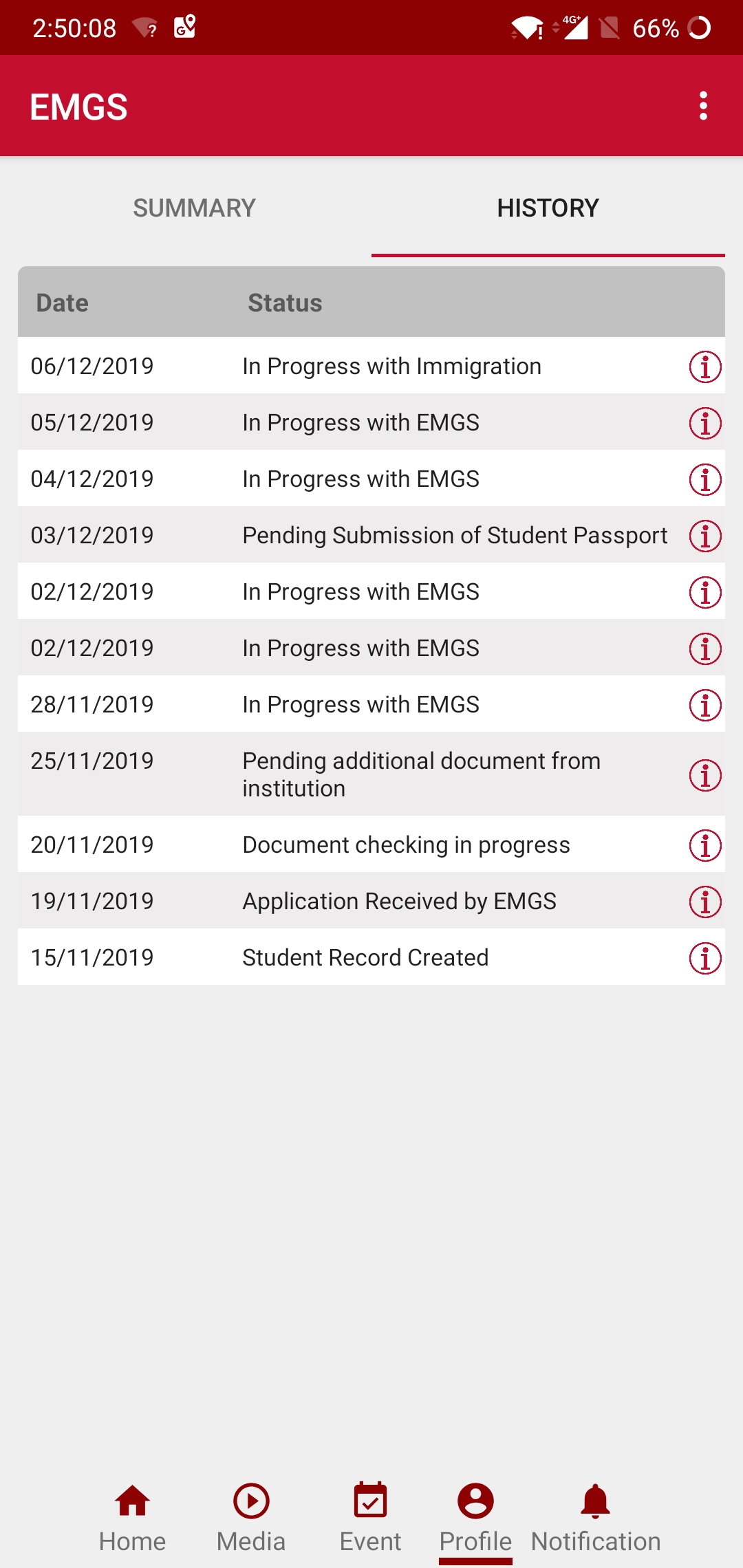Open the Profile tab
Screen dimensions: 743x1568
pos(475,1517)
